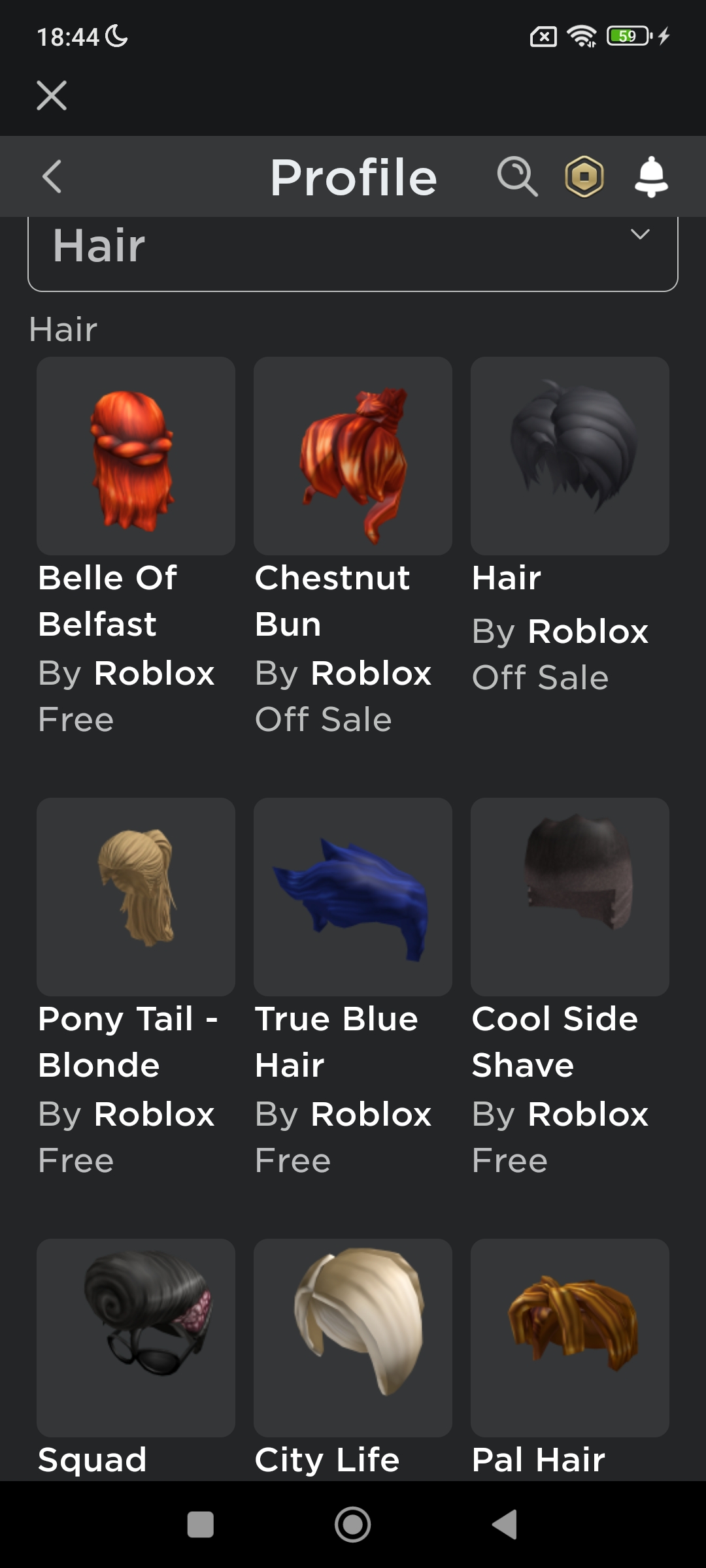Open the Pal Hair item

coord(570,1338)
